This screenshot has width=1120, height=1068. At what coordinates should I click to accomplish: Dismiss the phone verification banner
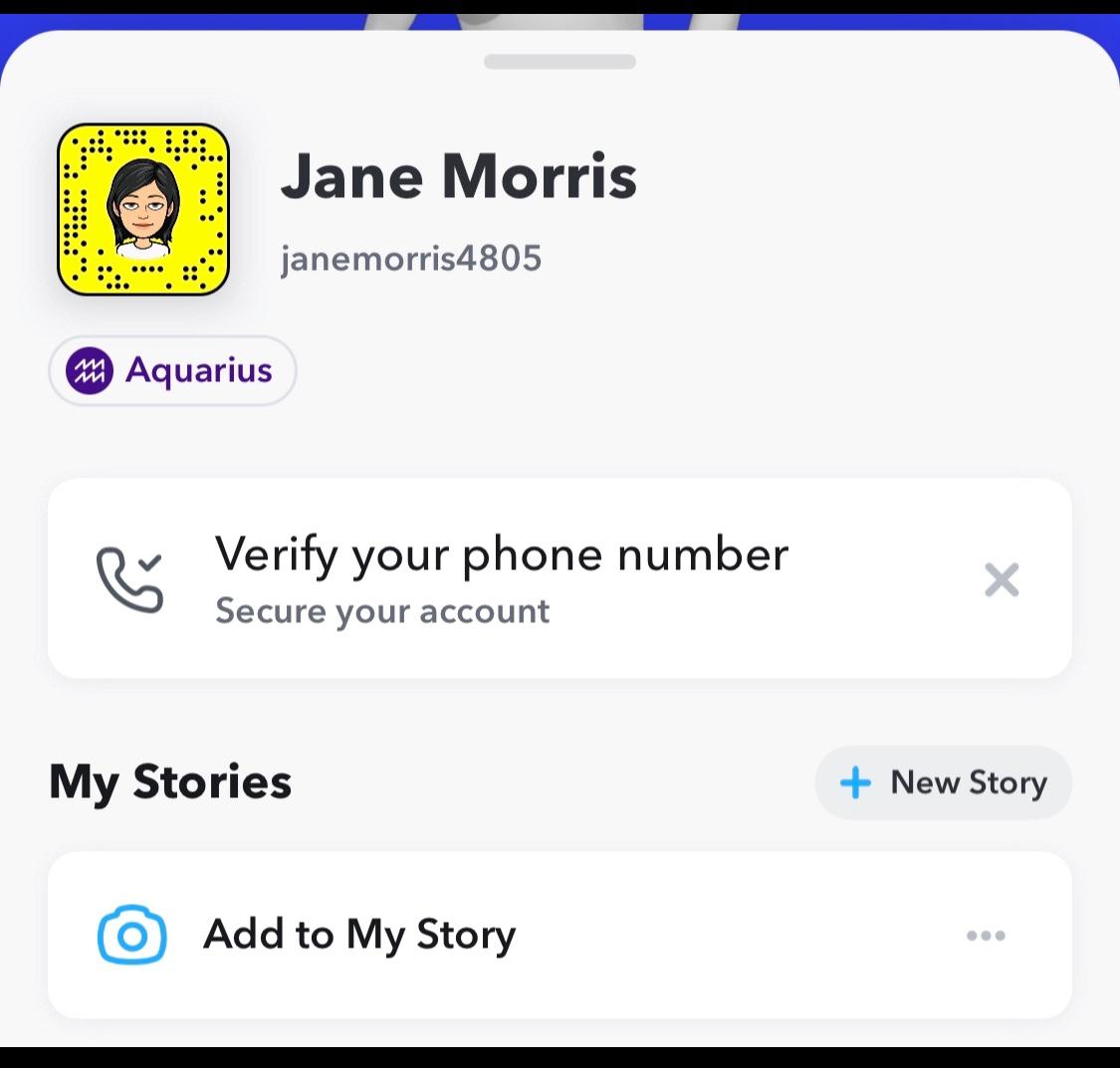[x=1002, y=579]
